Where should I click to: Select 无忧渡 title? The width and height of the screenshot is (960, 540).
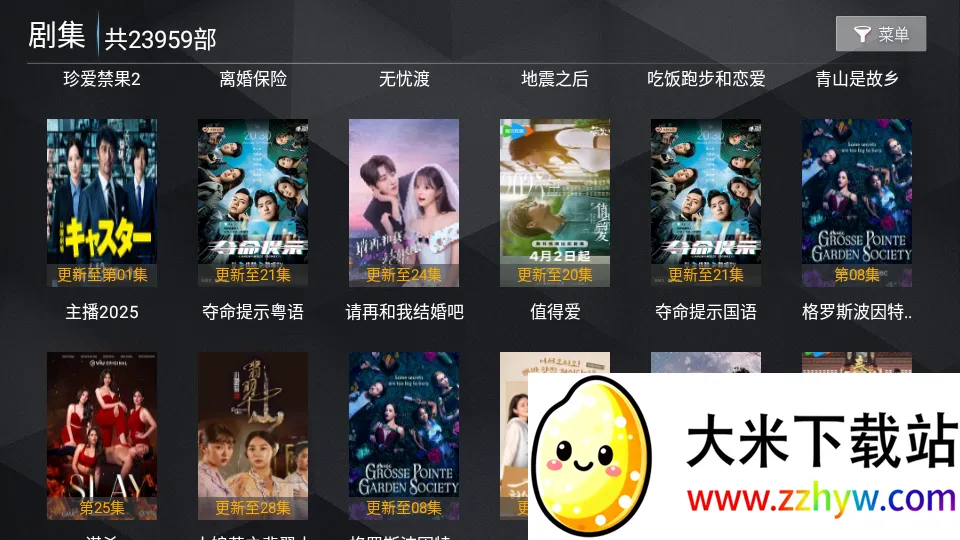(404, 79)
